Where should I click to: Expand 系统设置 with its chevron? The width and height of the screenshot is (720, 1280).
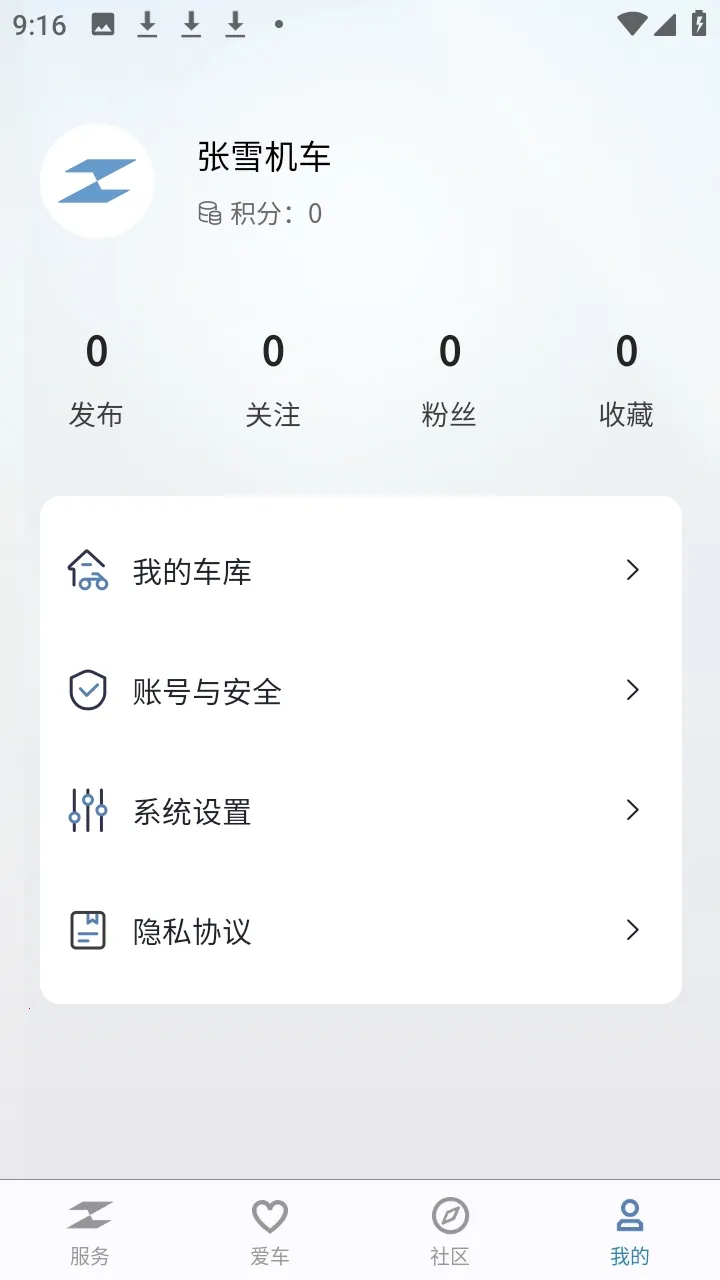[x=632, y=810]
